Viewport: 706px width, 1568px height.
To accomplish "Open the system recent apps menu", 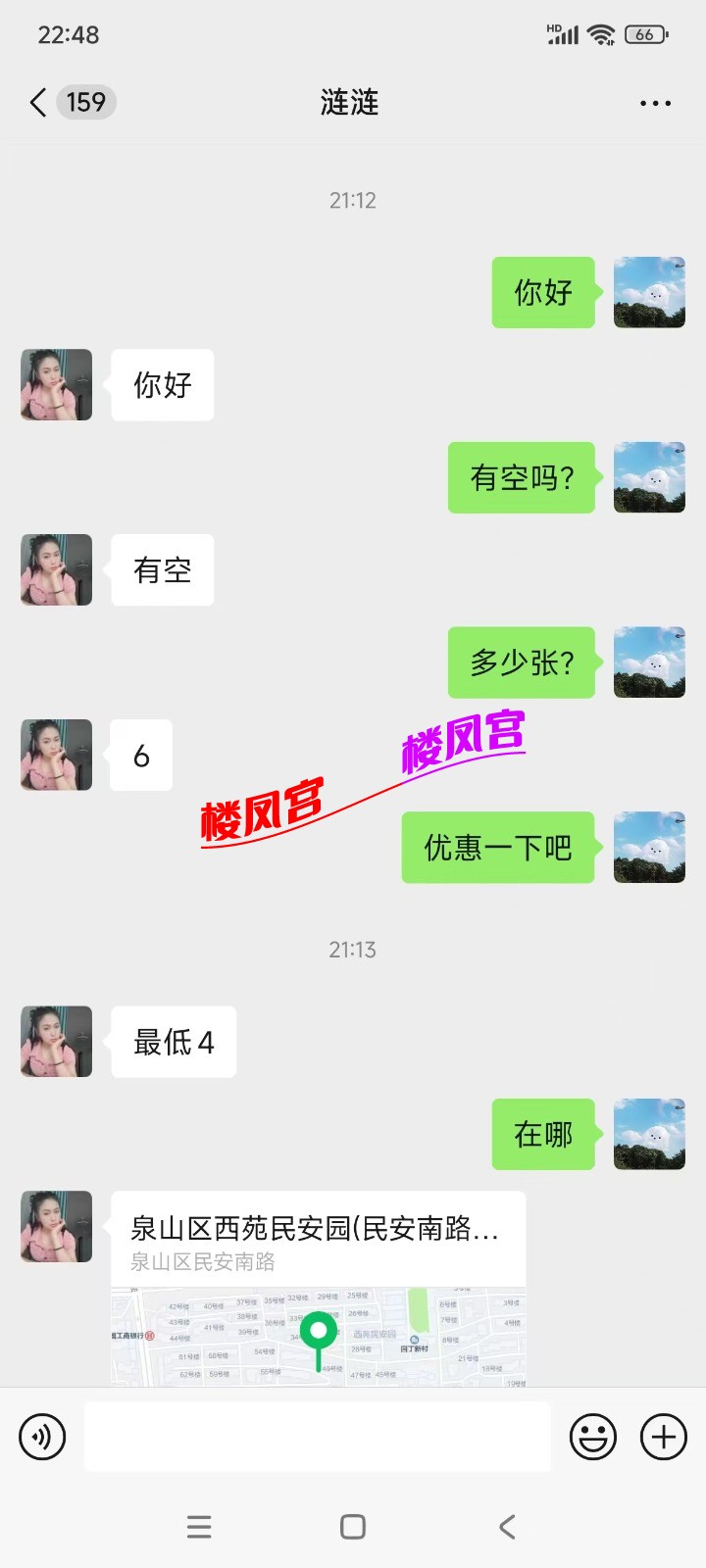I will 199,1526.
